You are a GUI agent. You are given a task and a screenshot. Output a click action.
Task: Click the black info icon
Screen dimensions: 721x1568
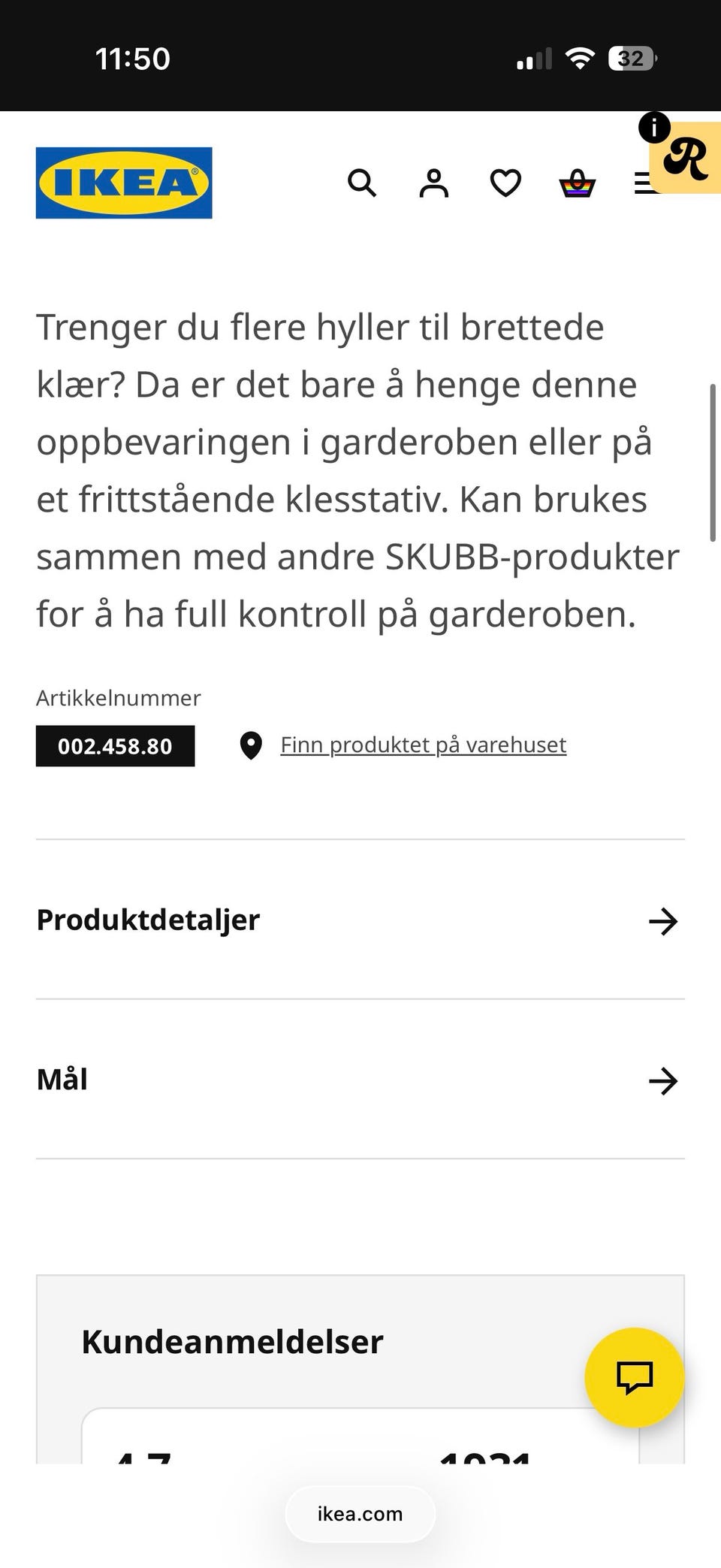pyautogui.click(x=656, y=129)
